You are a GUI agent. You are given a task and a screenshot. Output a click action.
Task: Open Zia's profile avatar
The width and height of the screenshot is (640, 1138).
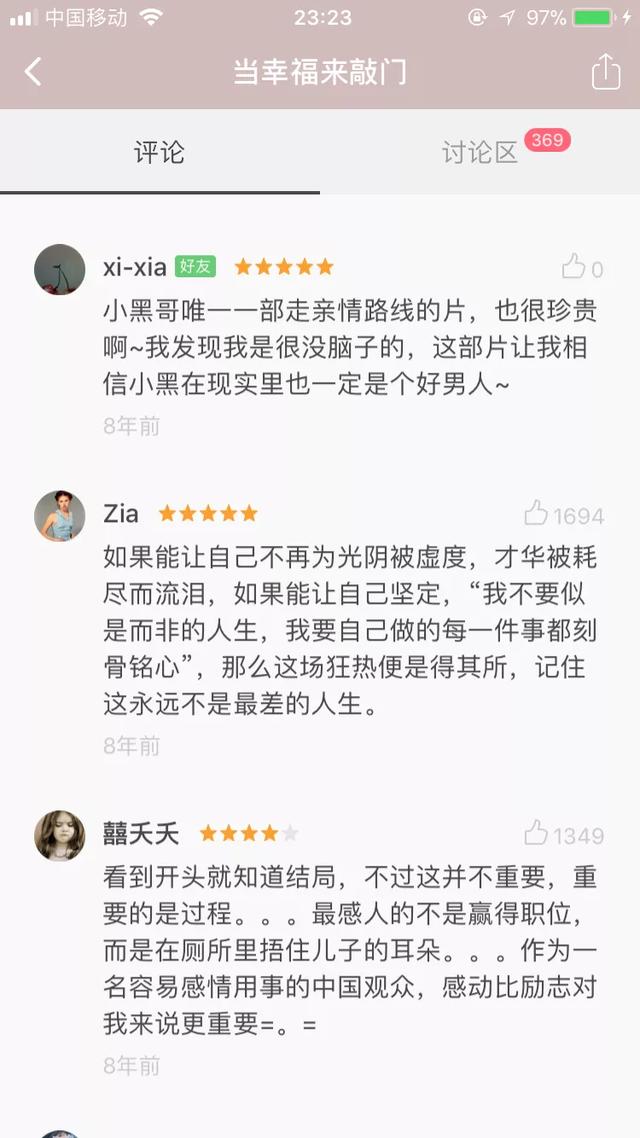(x=60, y=516)
